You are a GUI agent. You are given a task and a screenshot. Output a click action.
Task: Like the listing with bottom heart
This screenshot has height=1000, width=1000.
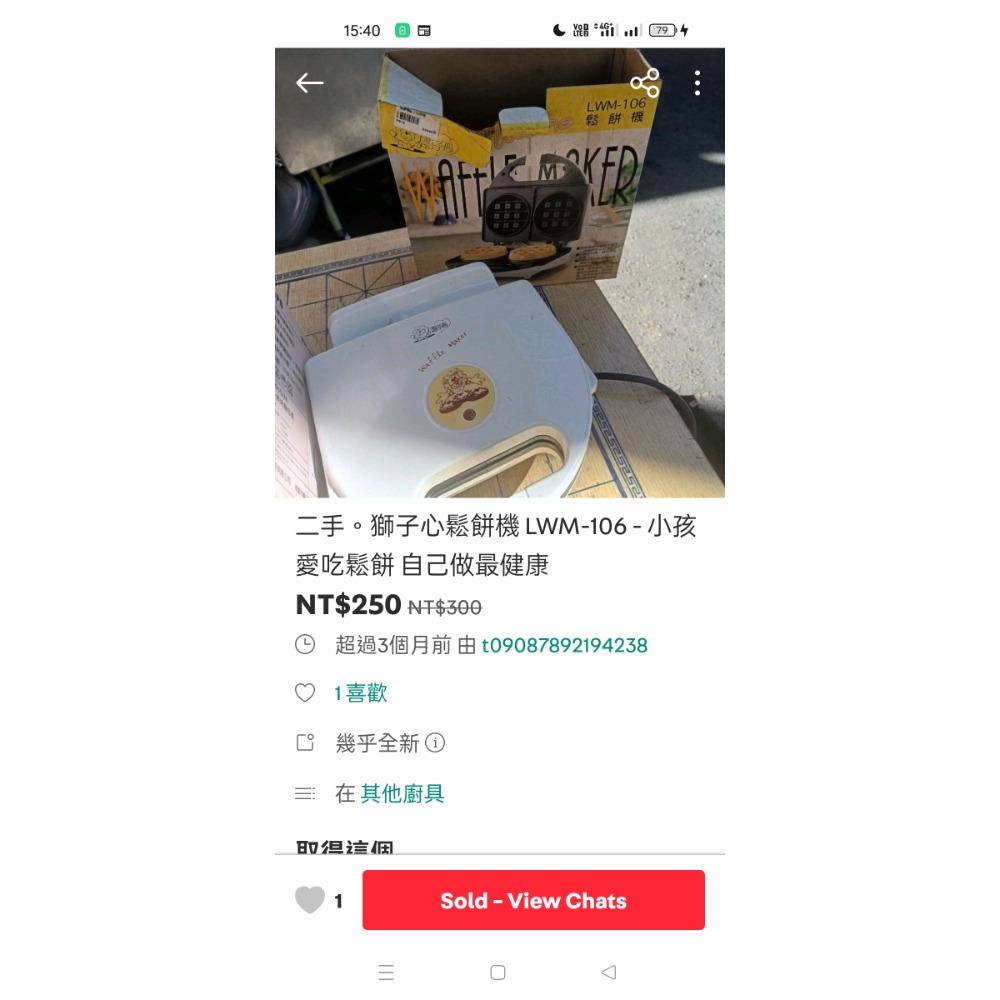[x=310, y=900]
